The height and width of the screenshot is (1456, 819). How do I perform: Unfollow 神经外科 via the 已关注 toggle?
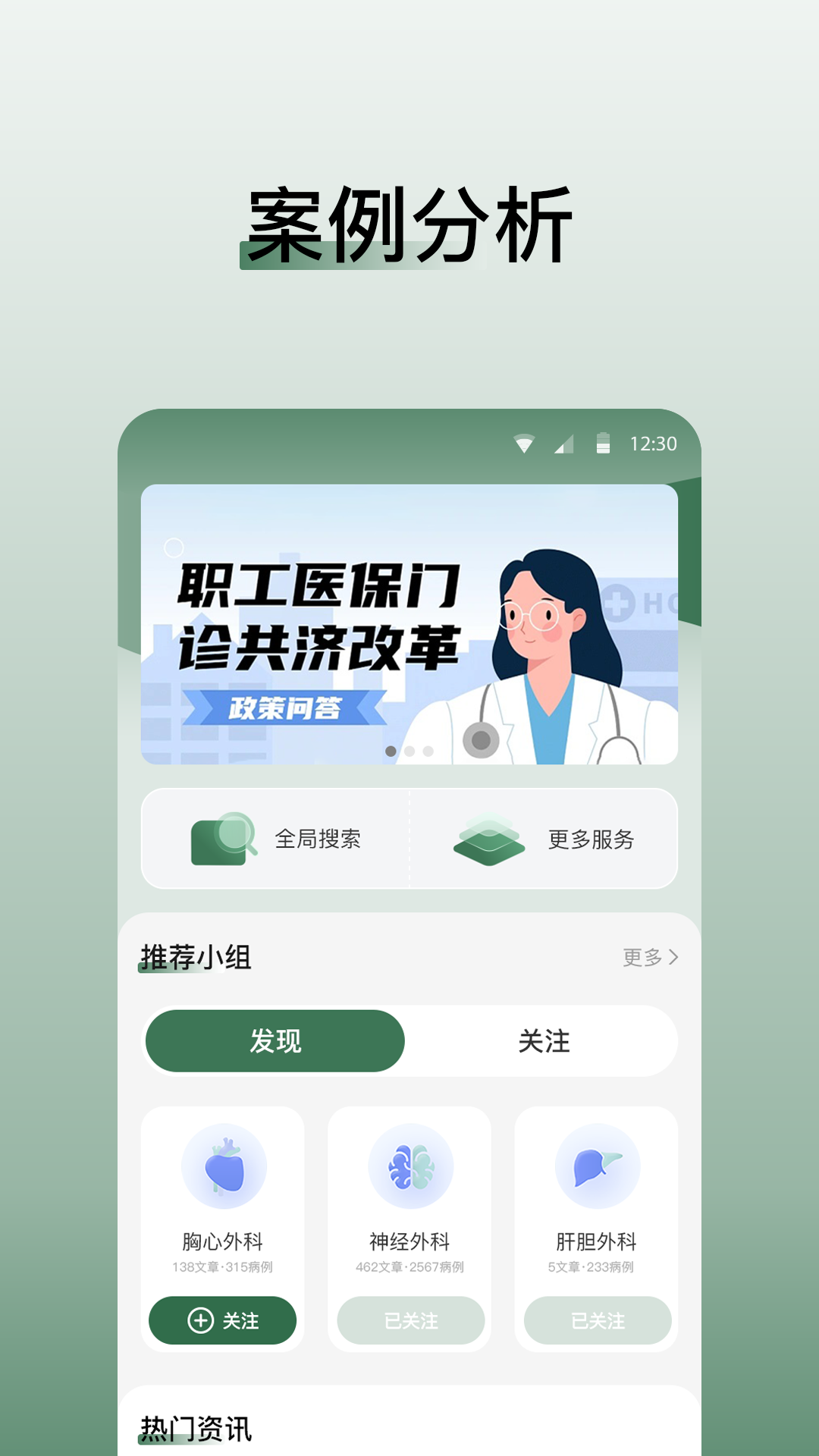[x=409, y=1321]
